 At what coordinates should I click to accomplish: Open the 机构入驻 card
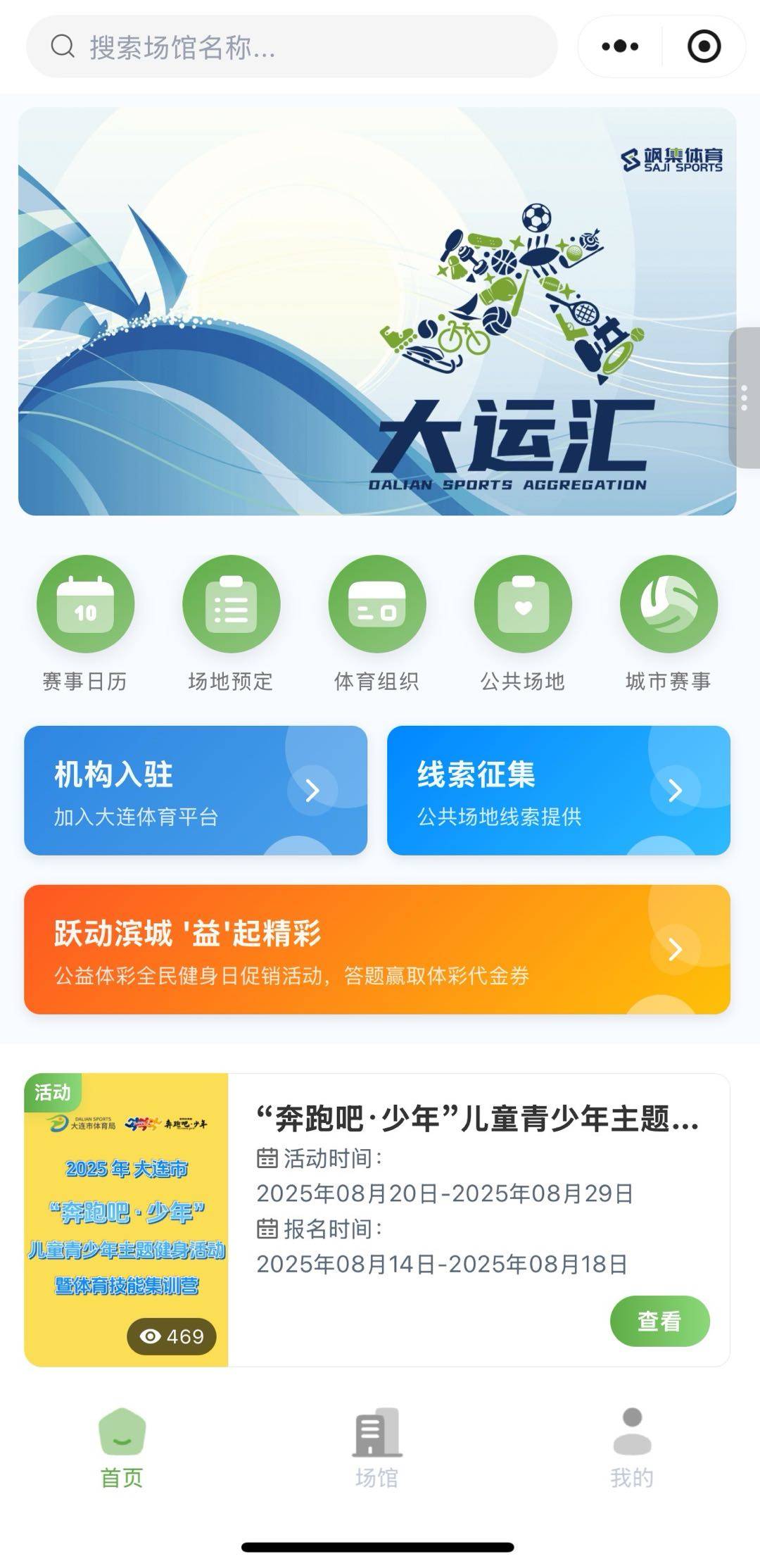click(x=196, y=791)
